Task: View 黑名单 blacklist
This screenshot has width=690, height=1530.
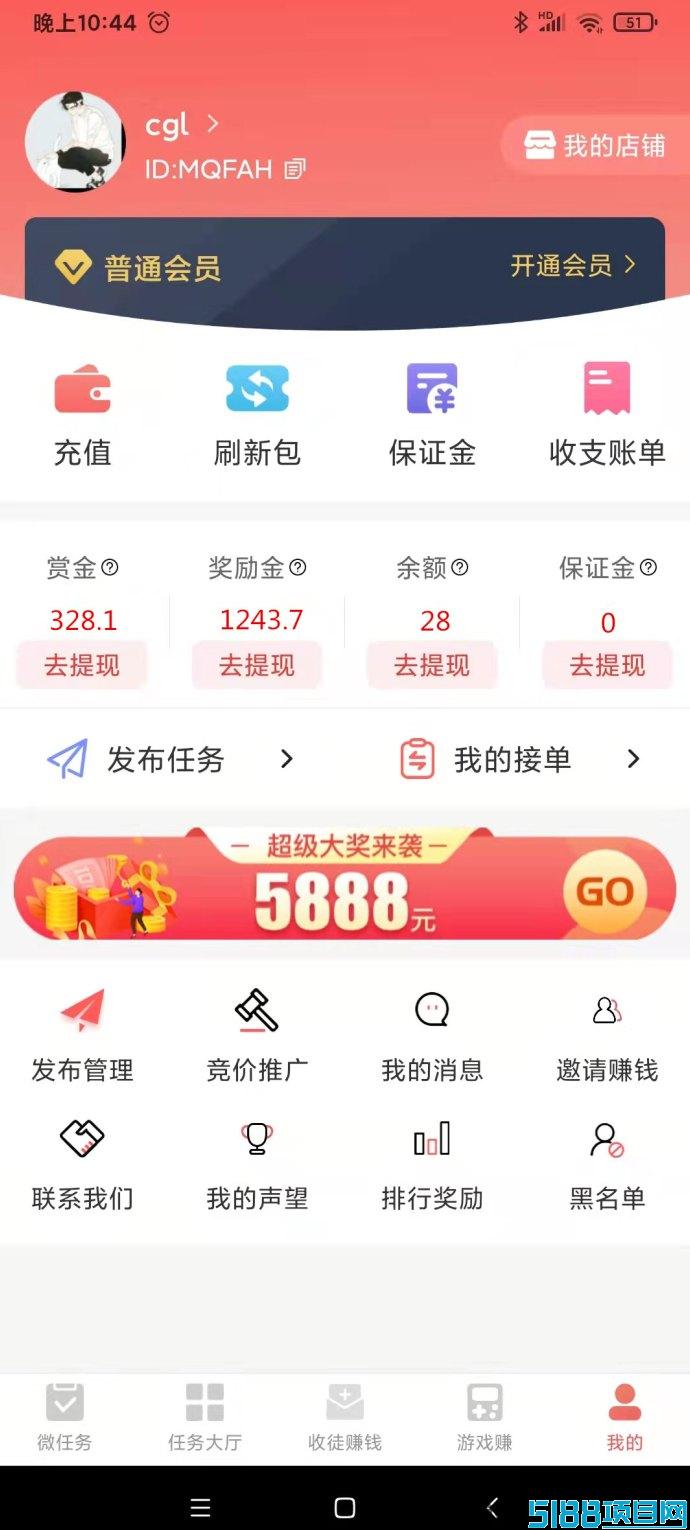Action: pyautogui.click(x=607, y=1166)
